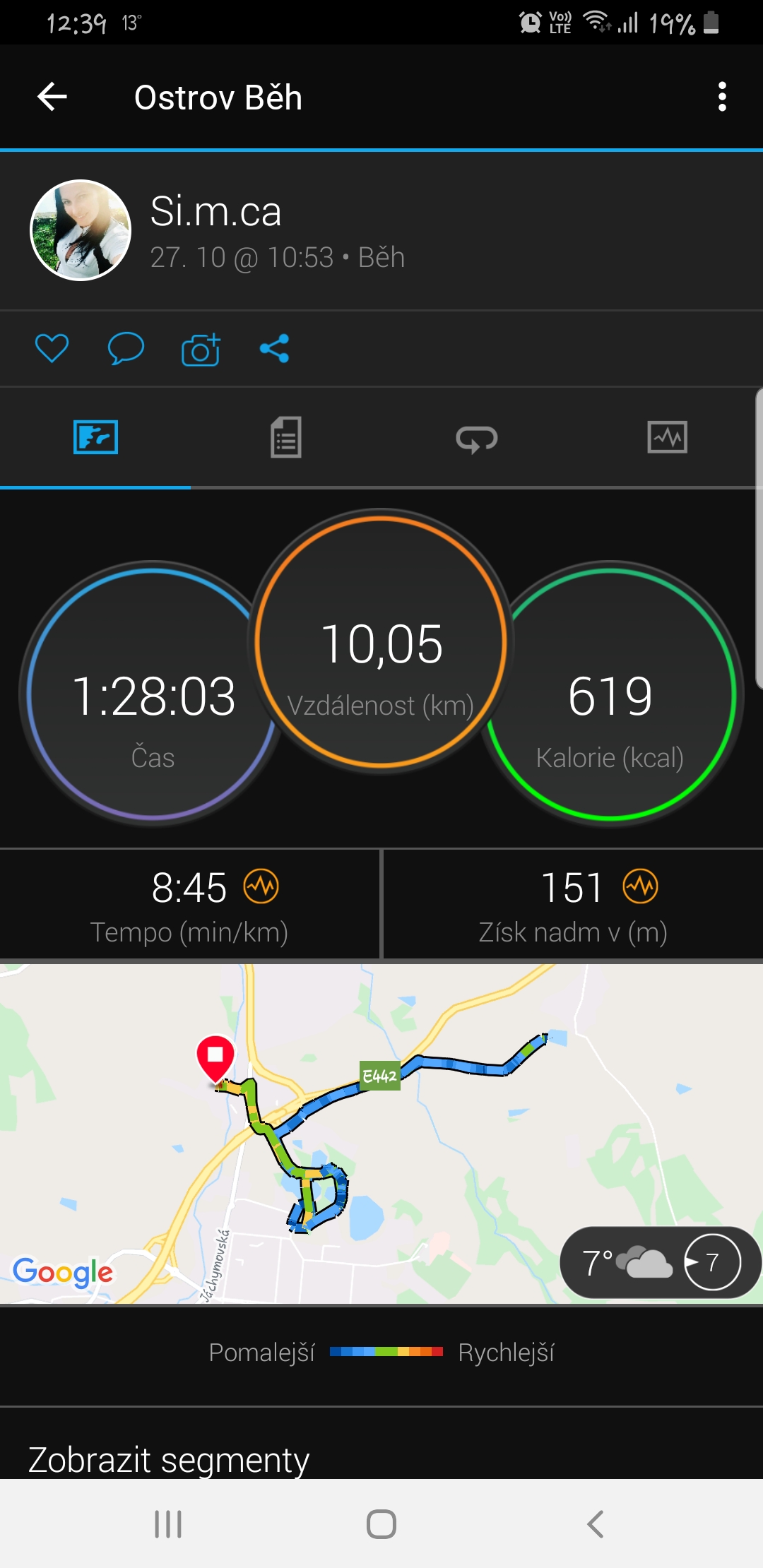Open the run route map

click(x=381, y=1133)
